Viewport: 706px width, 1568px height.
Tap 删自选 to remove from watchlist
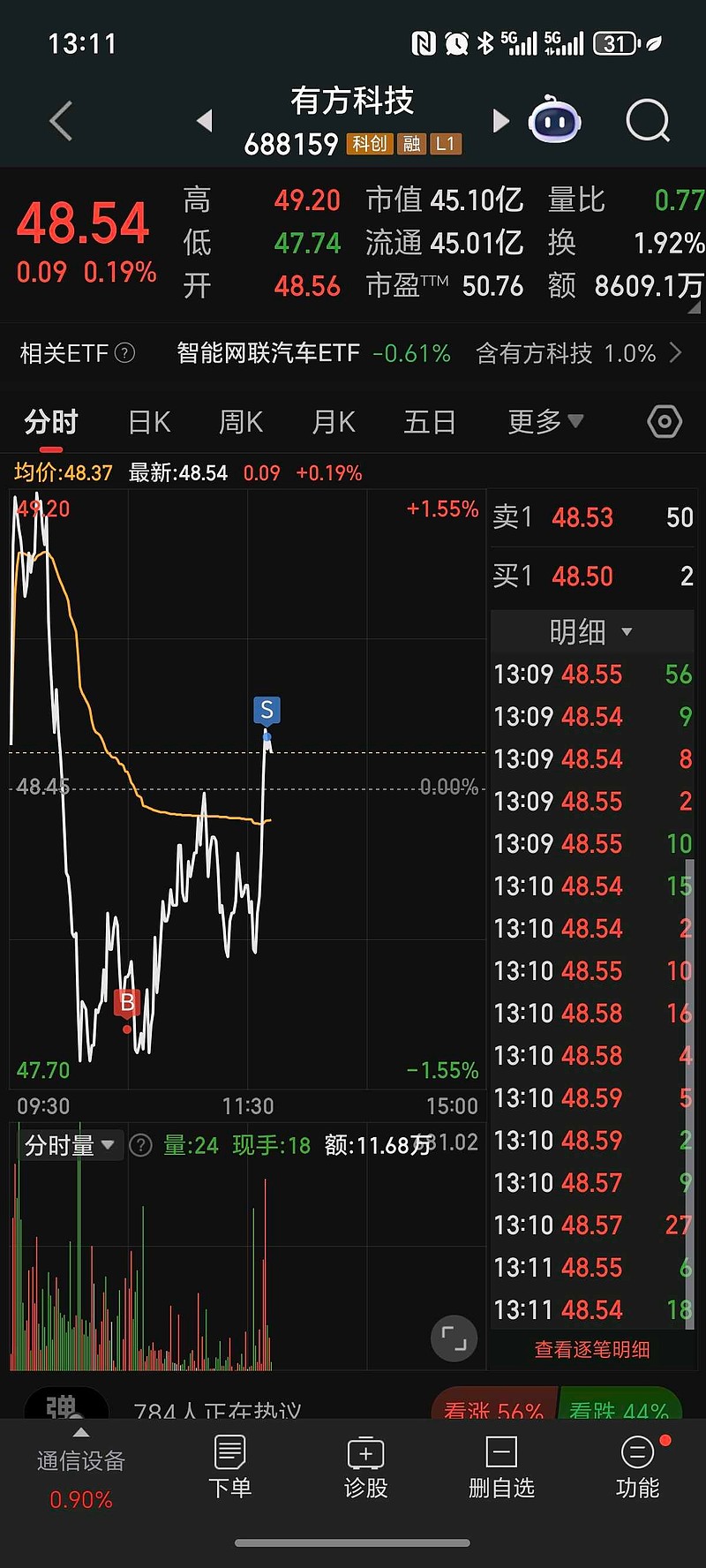coord(501,1466)
